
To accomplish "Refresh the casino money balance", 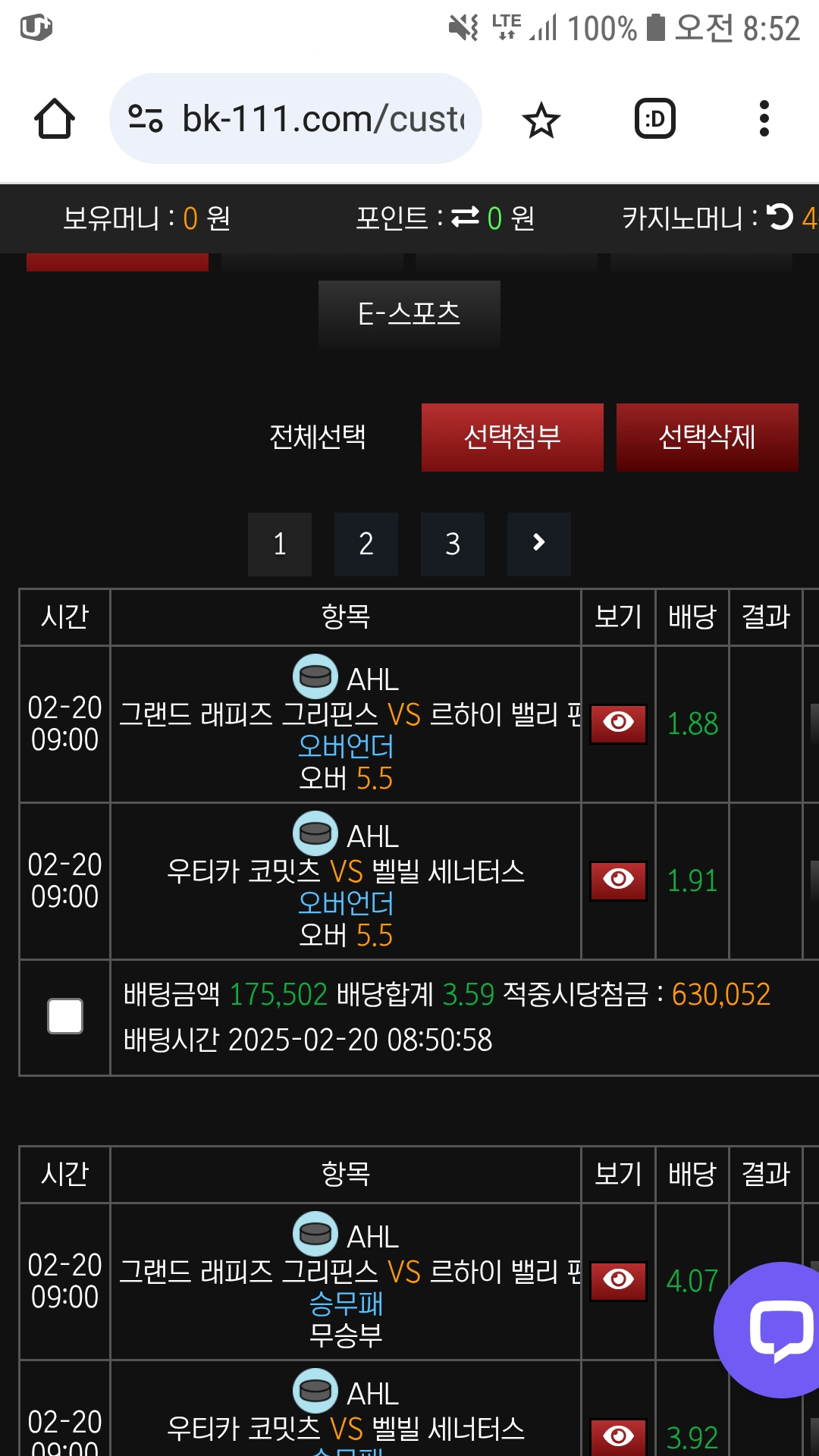I will 780,217.
